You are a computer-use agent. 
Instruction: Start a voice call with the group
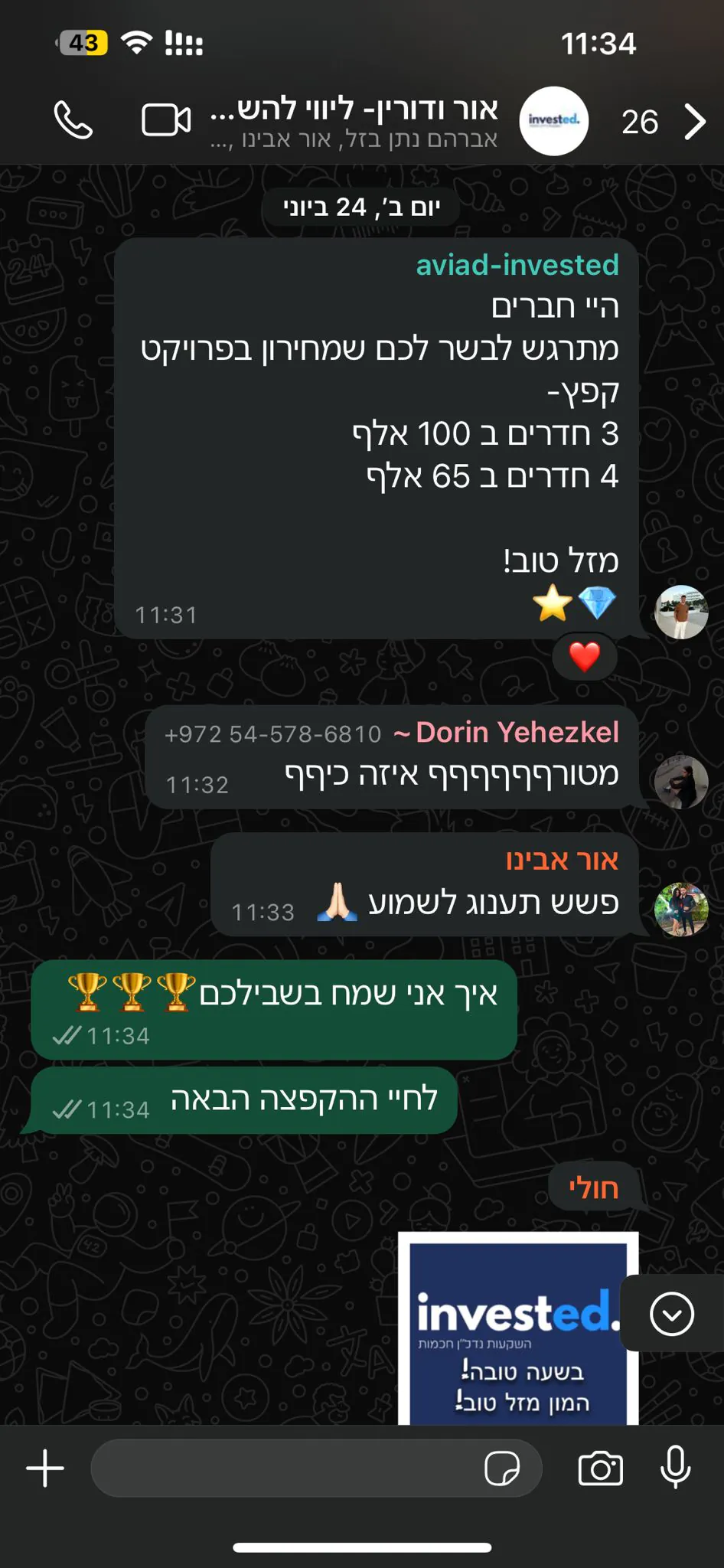pos(73,121)
